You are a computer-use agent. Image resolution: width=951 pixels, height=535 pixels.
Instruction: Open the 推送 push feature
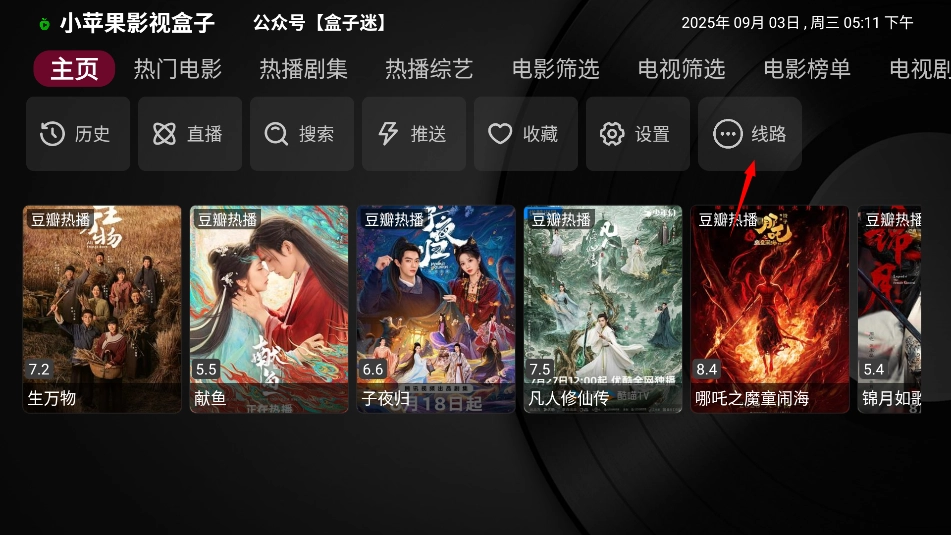(414, 134)
